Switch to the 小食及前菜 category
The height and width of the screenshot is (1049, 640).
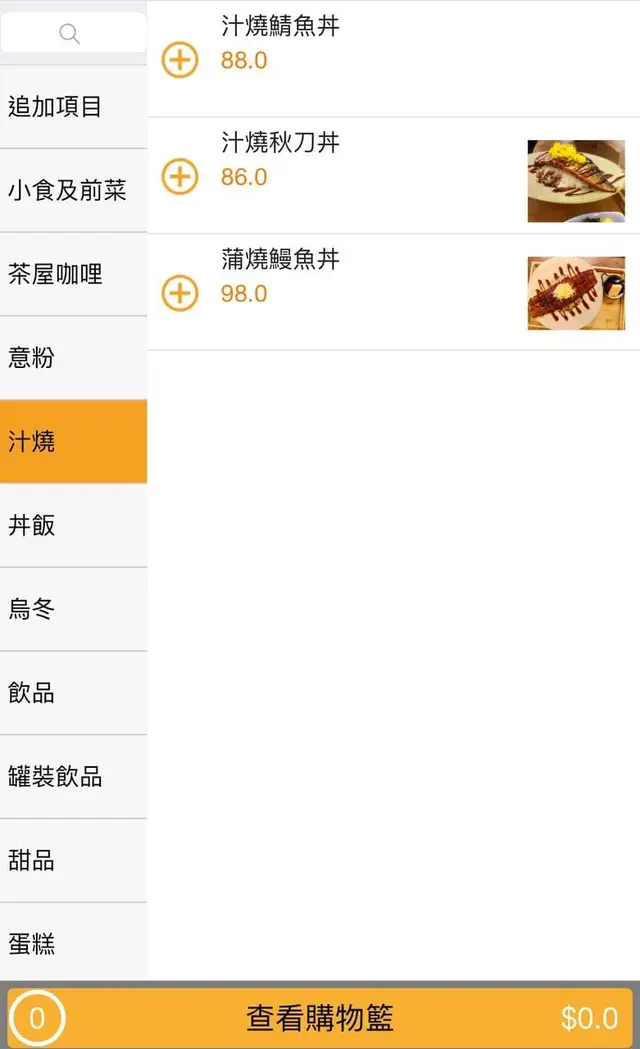(x=73, y=191)
